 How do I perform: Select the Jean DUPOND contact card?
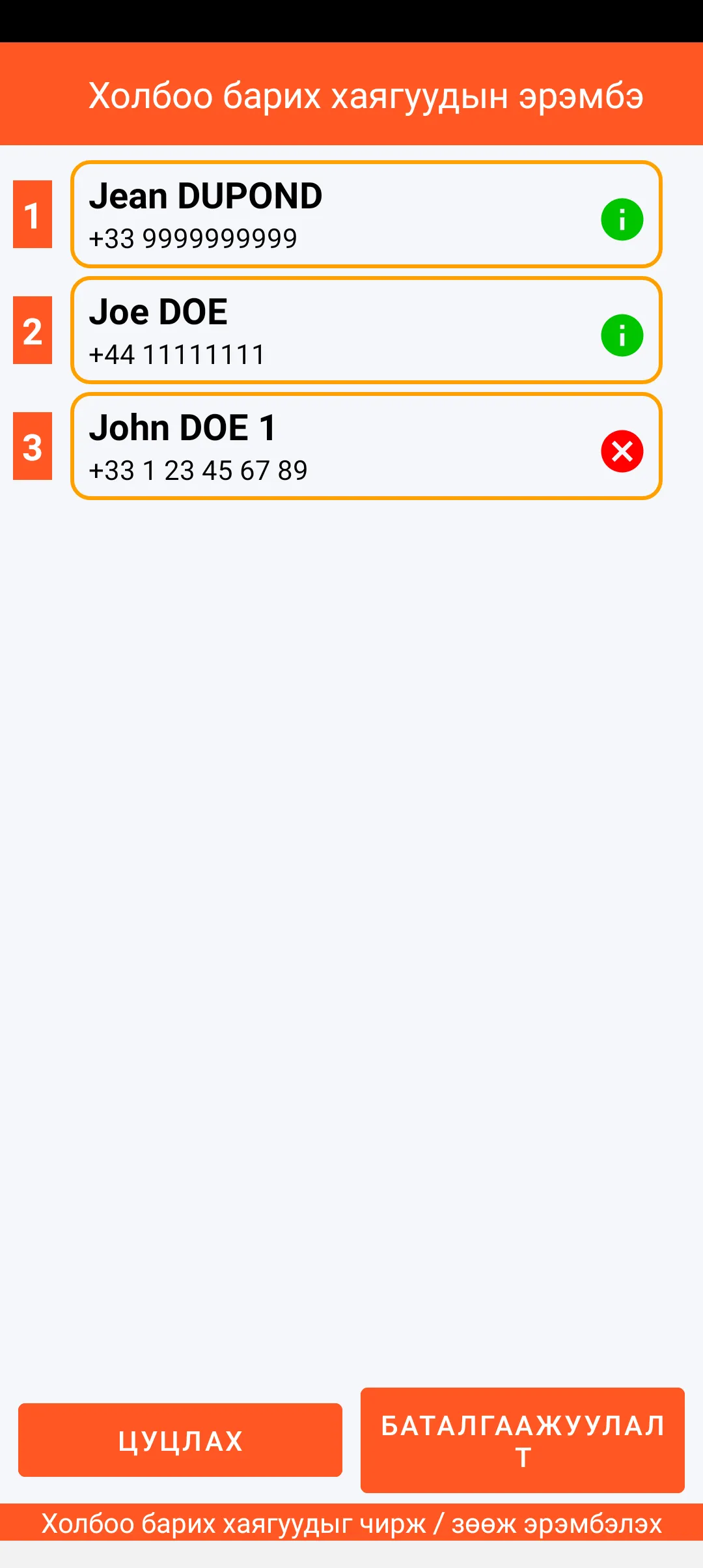pyautogui.click(x=325, y=215)
